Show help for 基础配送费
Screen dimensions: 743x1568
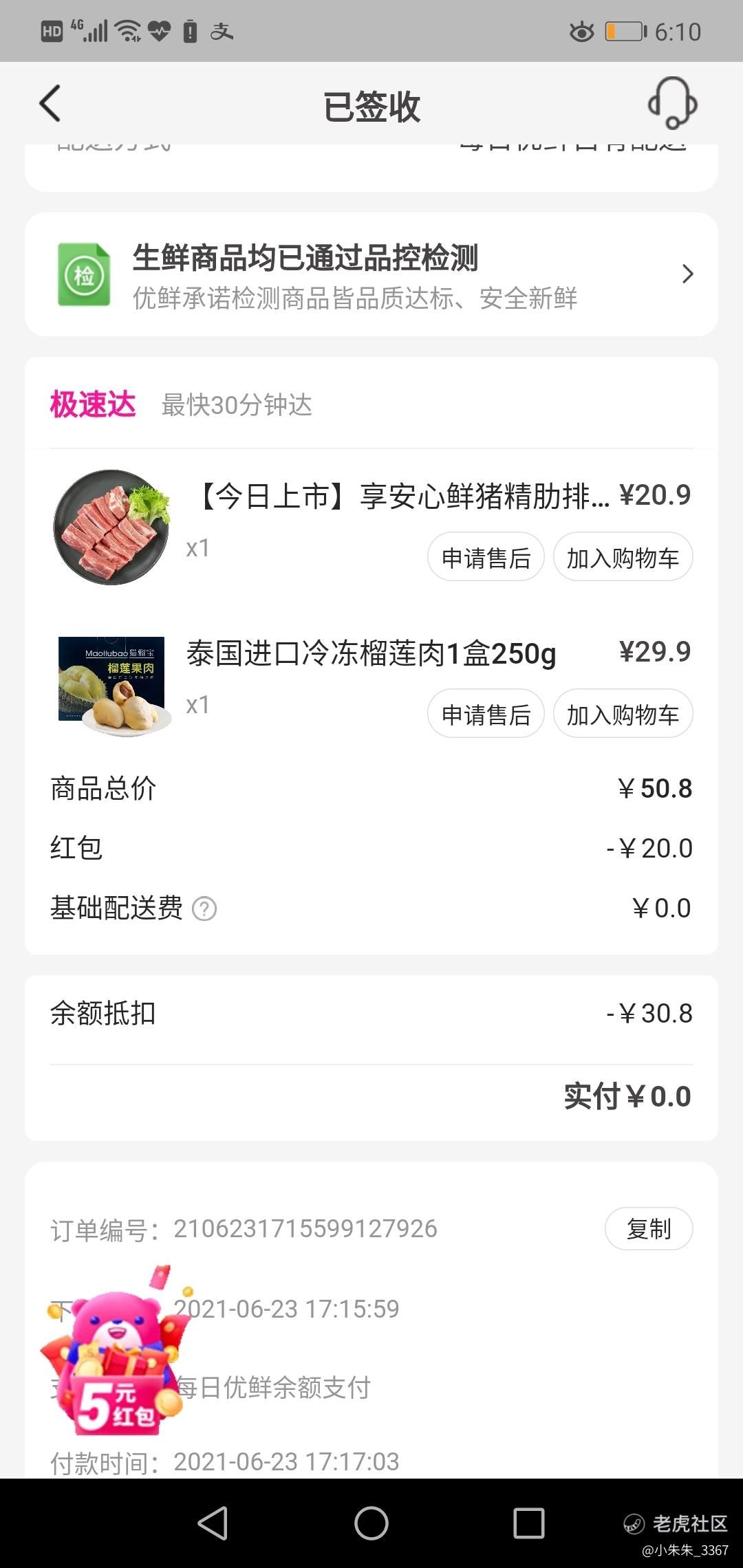point(204,908)
